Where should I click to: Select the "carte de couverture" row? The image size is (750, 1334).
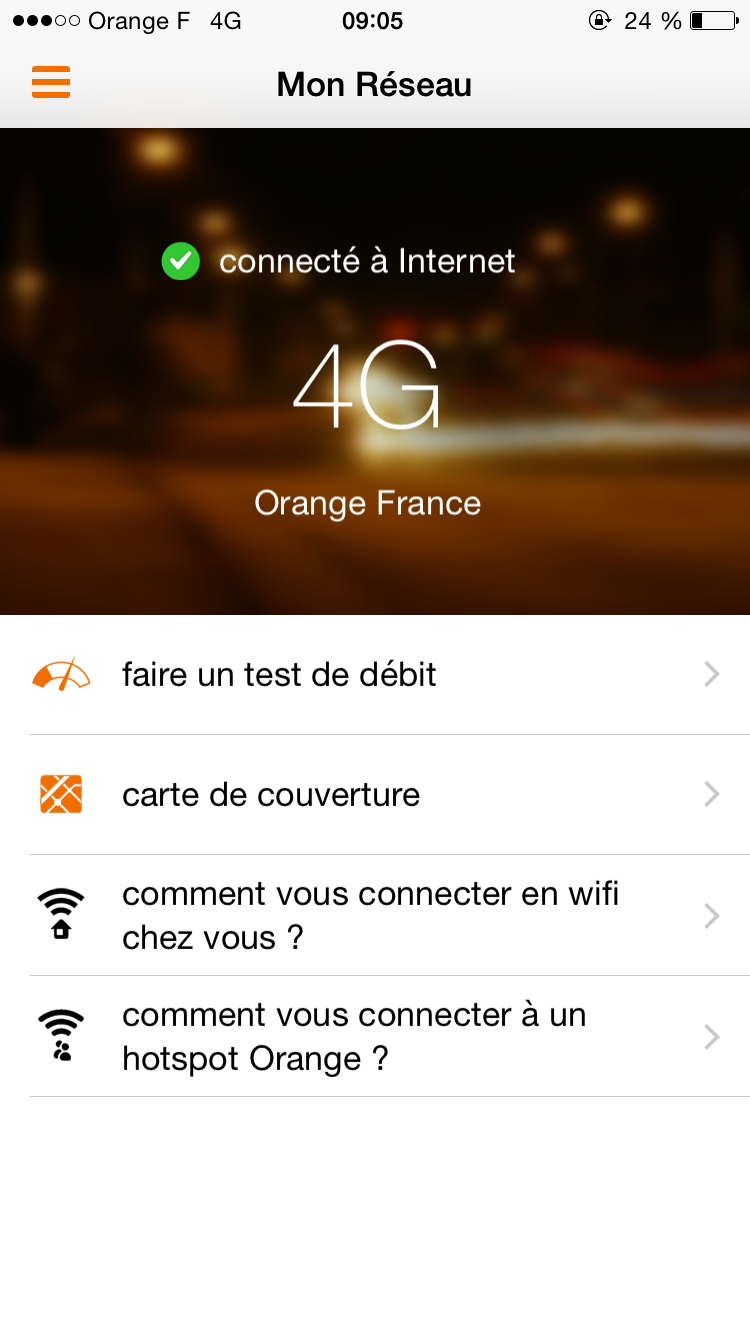tap(375, 795)
